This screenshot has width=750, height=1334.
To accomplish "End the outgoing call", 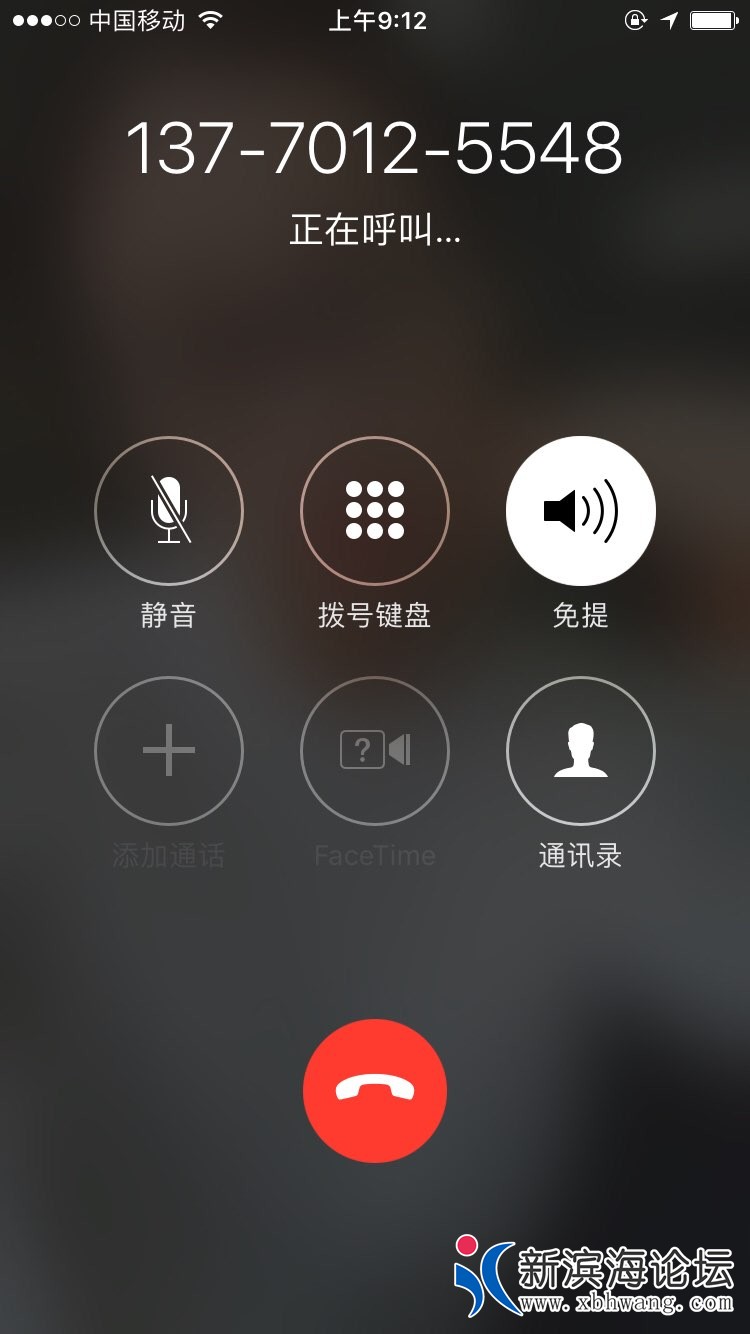I will (x=375, y=1090).
